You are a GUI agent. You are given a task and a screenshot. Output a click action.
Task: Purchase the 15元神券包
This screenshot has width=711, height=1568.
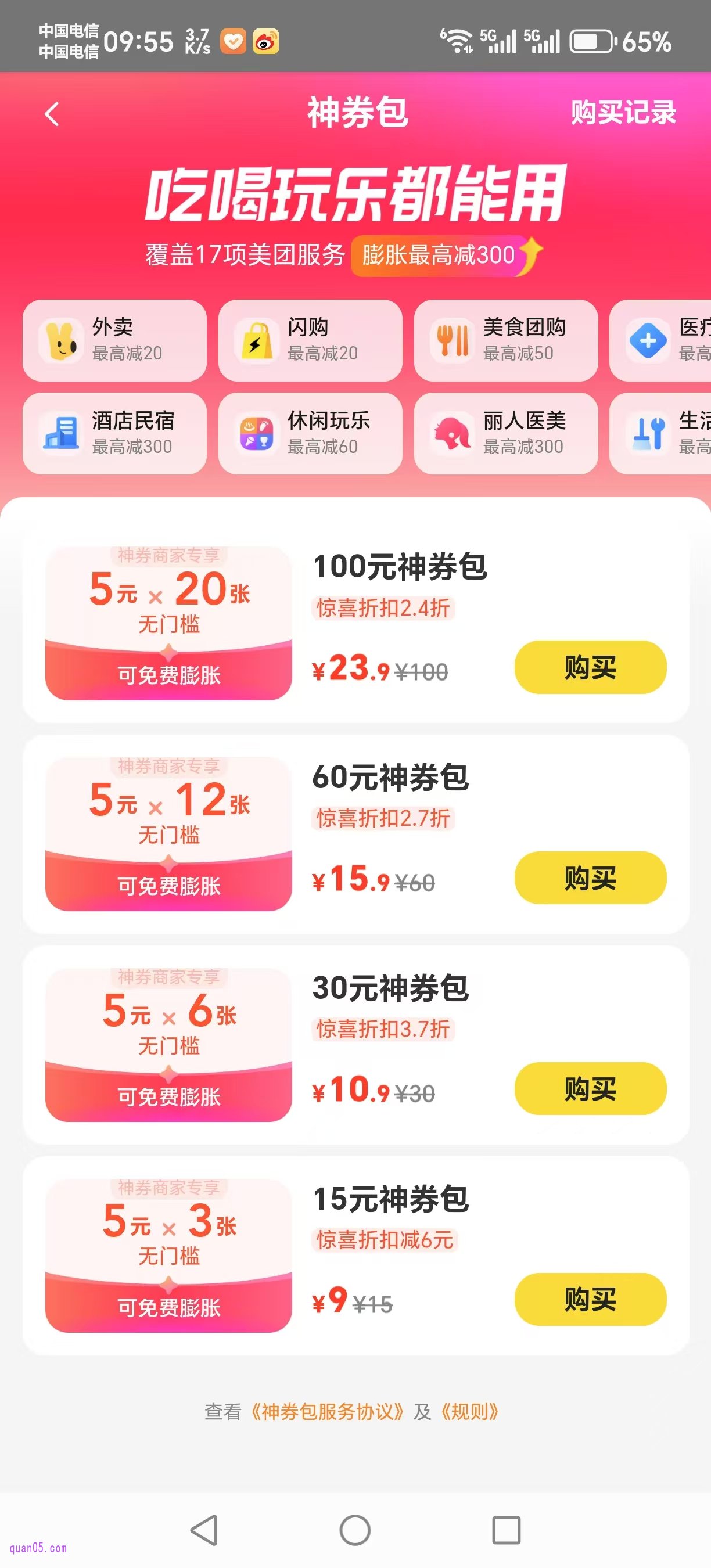pos(590,1300)
